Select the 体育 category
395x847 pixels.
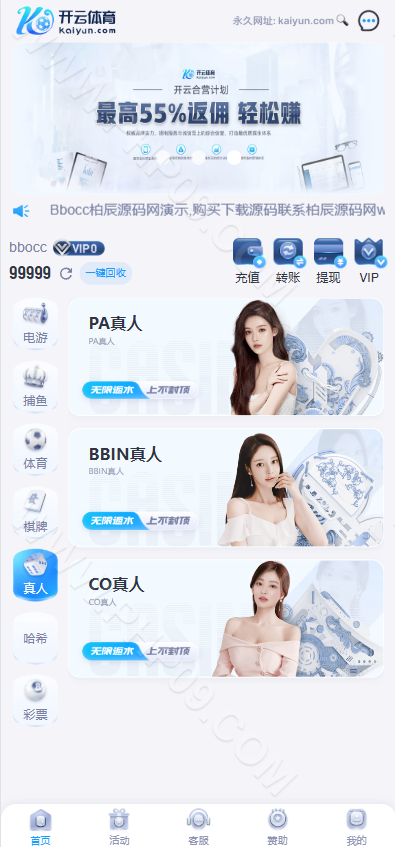(35, 449)
